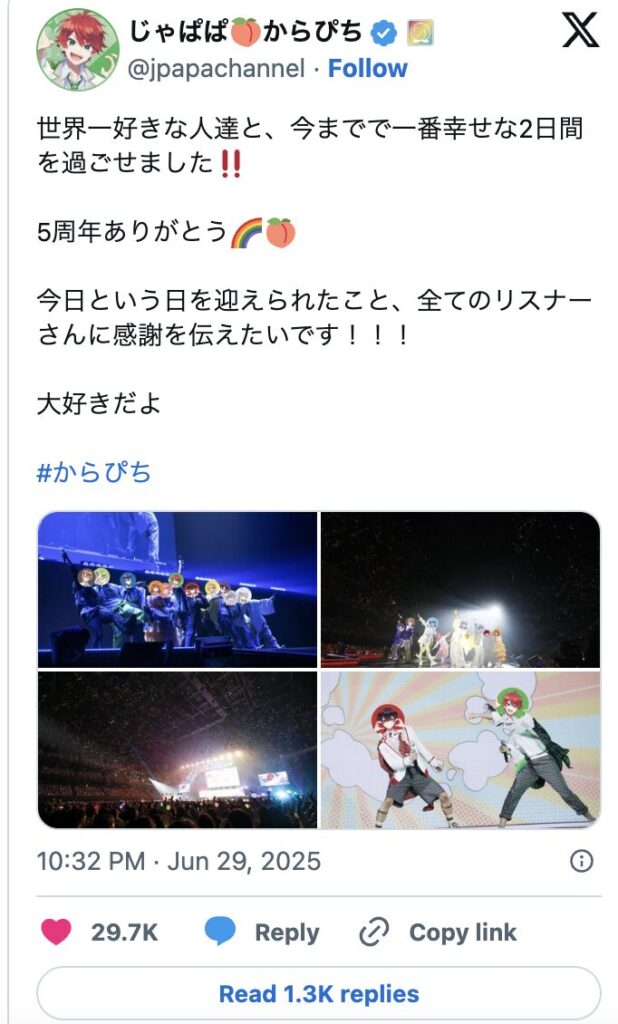This screenshot has width=618, height=1024.
Task: View the spotlight stage photo
Action: pyautogui.click(x=460, y=589)
